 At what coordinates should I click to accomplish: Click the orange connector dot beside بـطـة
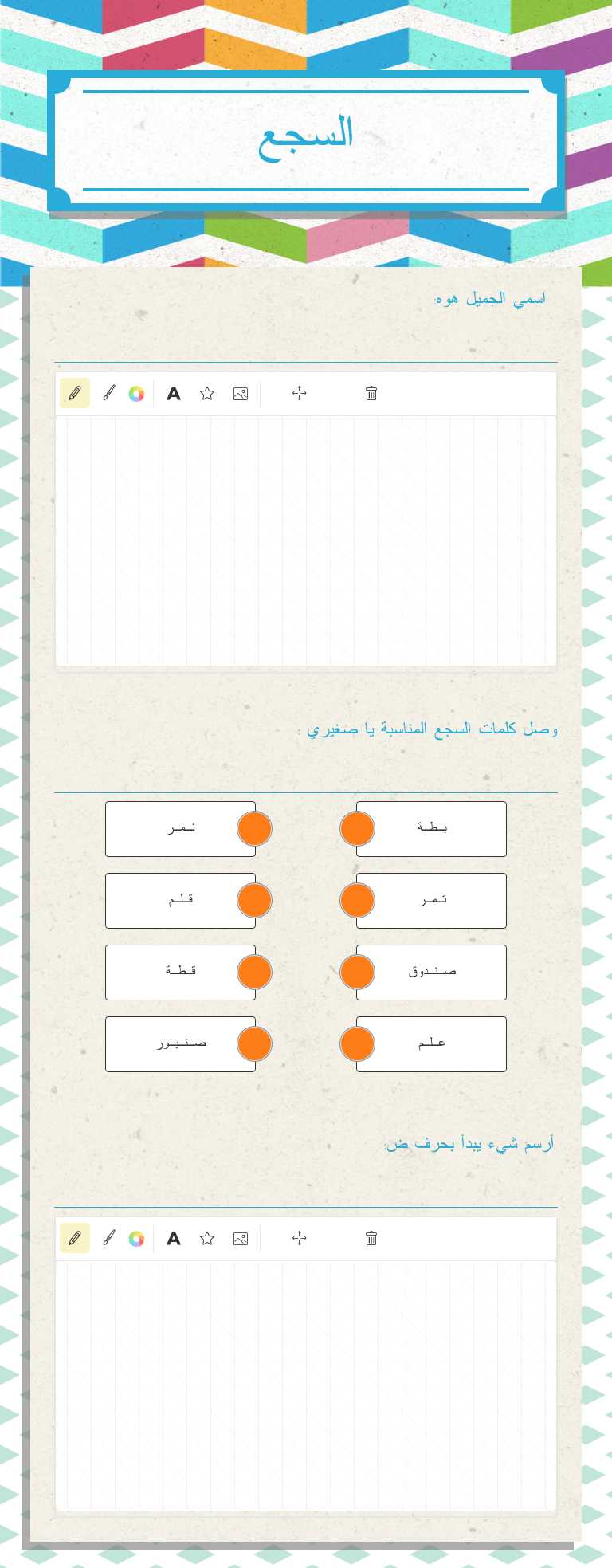(357, 828)
